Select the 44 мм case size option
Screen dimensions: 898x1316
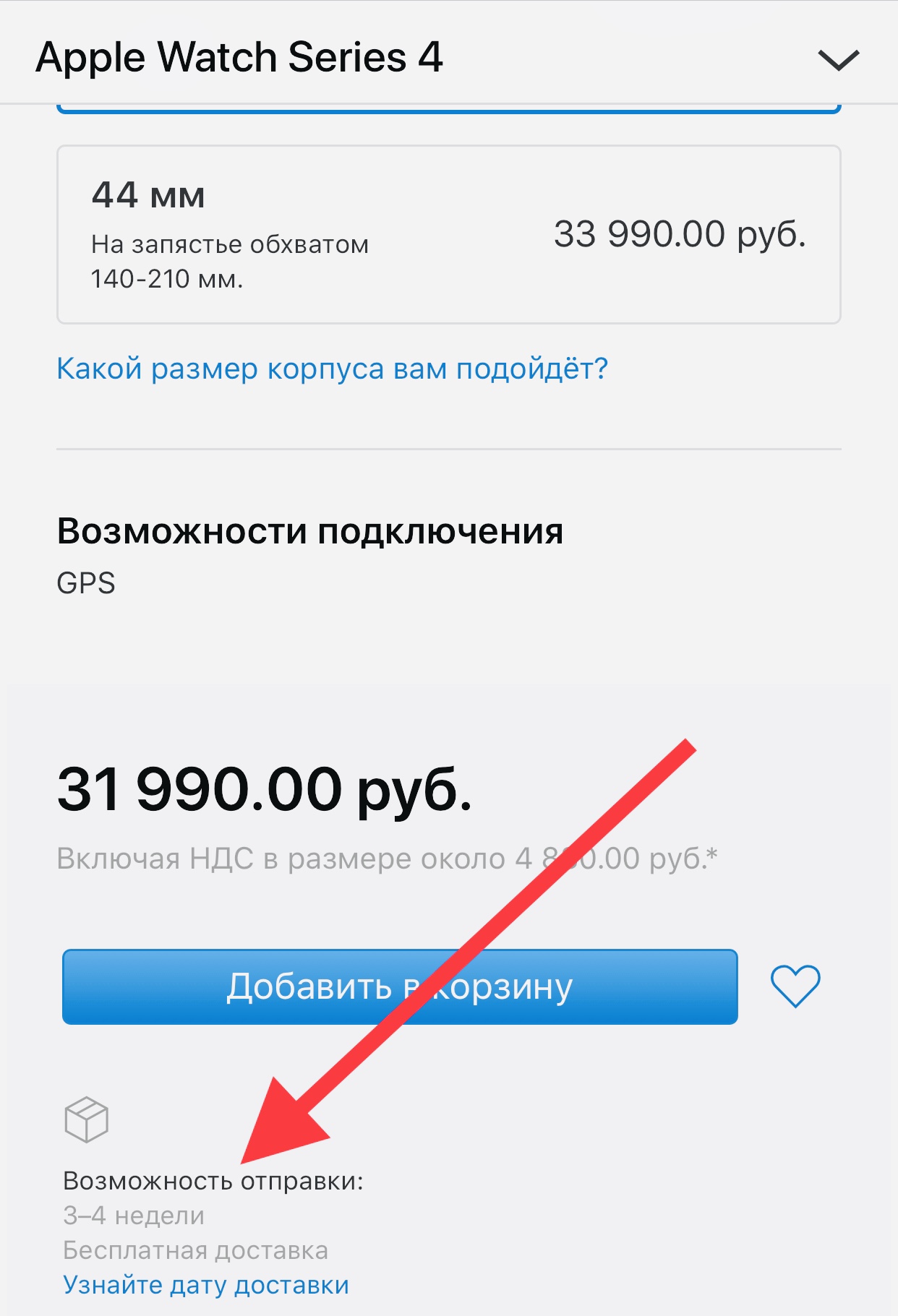(448, 235)
